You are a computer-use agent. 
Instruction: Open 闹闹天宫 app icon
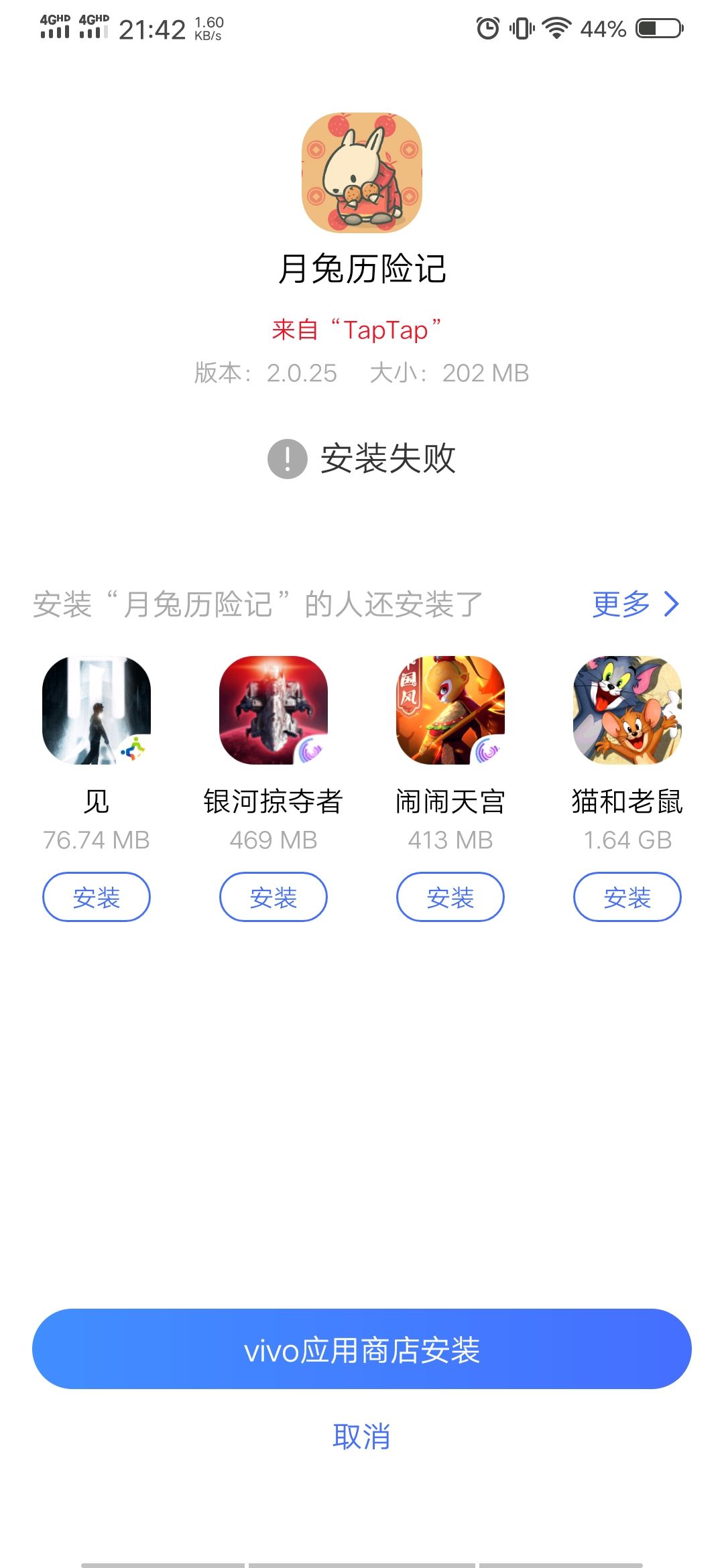450,710
